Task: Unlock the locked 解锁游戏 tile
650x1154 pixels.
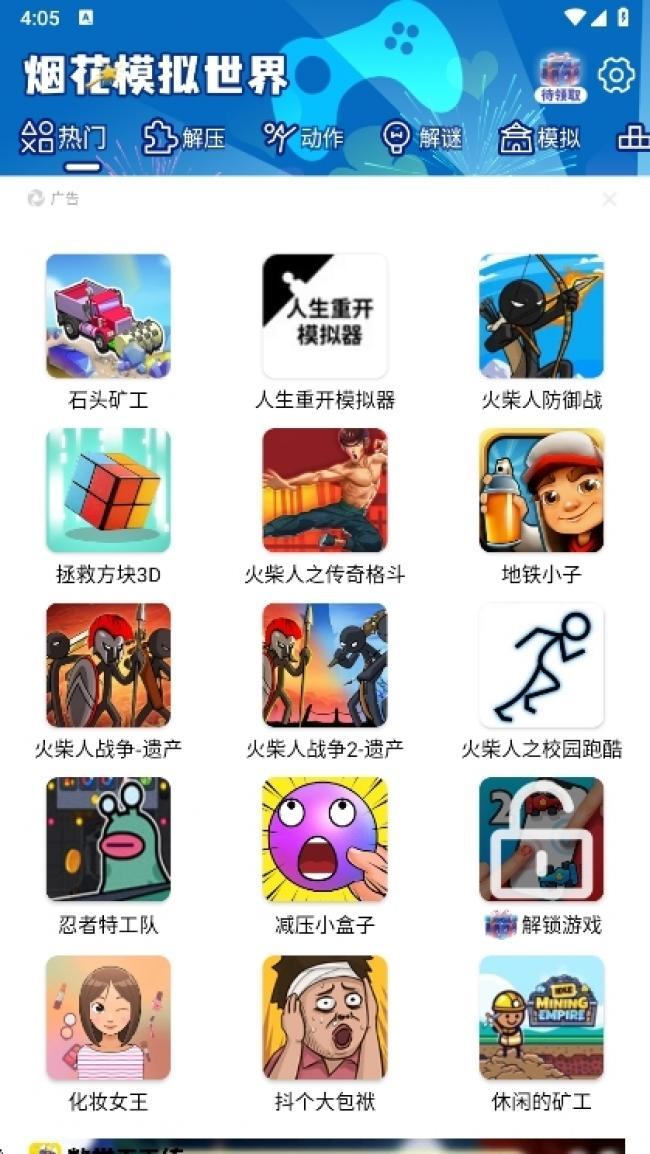Action: tap(541, 840)
